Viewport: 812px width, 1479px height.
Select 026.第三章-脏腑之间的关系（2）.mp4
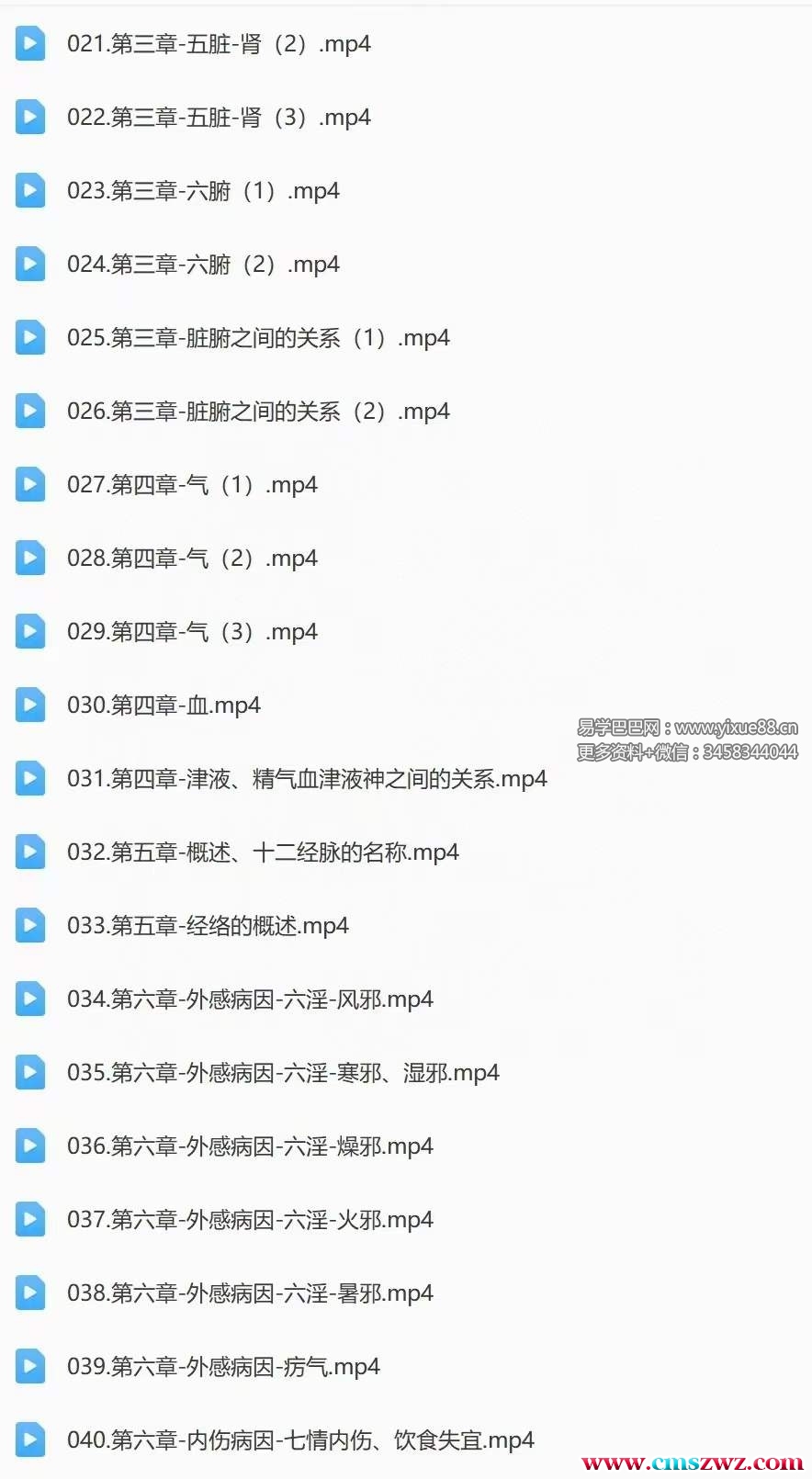pyautogui.click(x=258, y=412)
